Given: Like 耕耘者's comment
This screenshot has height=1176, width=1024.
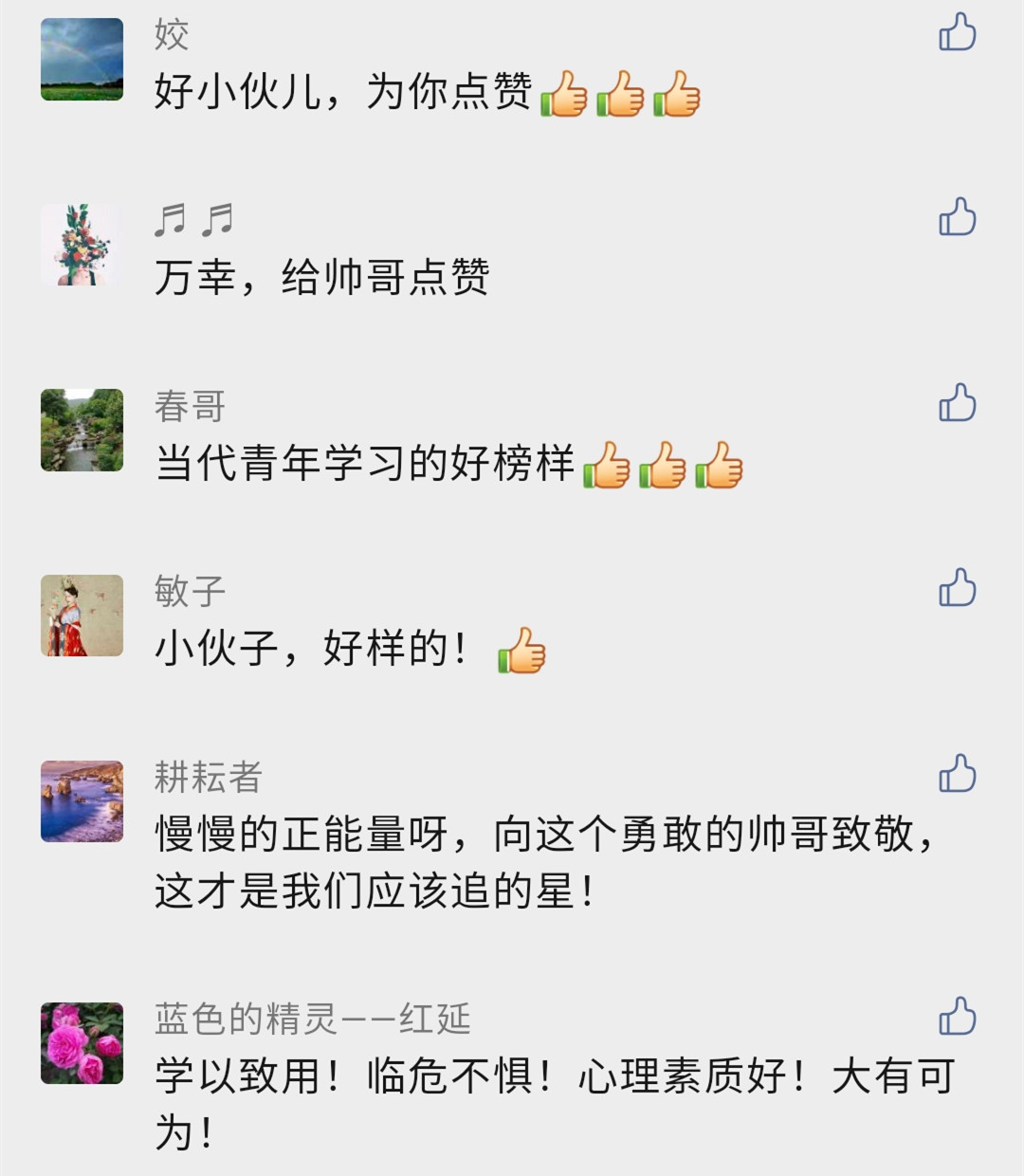Looking at the screenshot, I should [x=957, y=774].
